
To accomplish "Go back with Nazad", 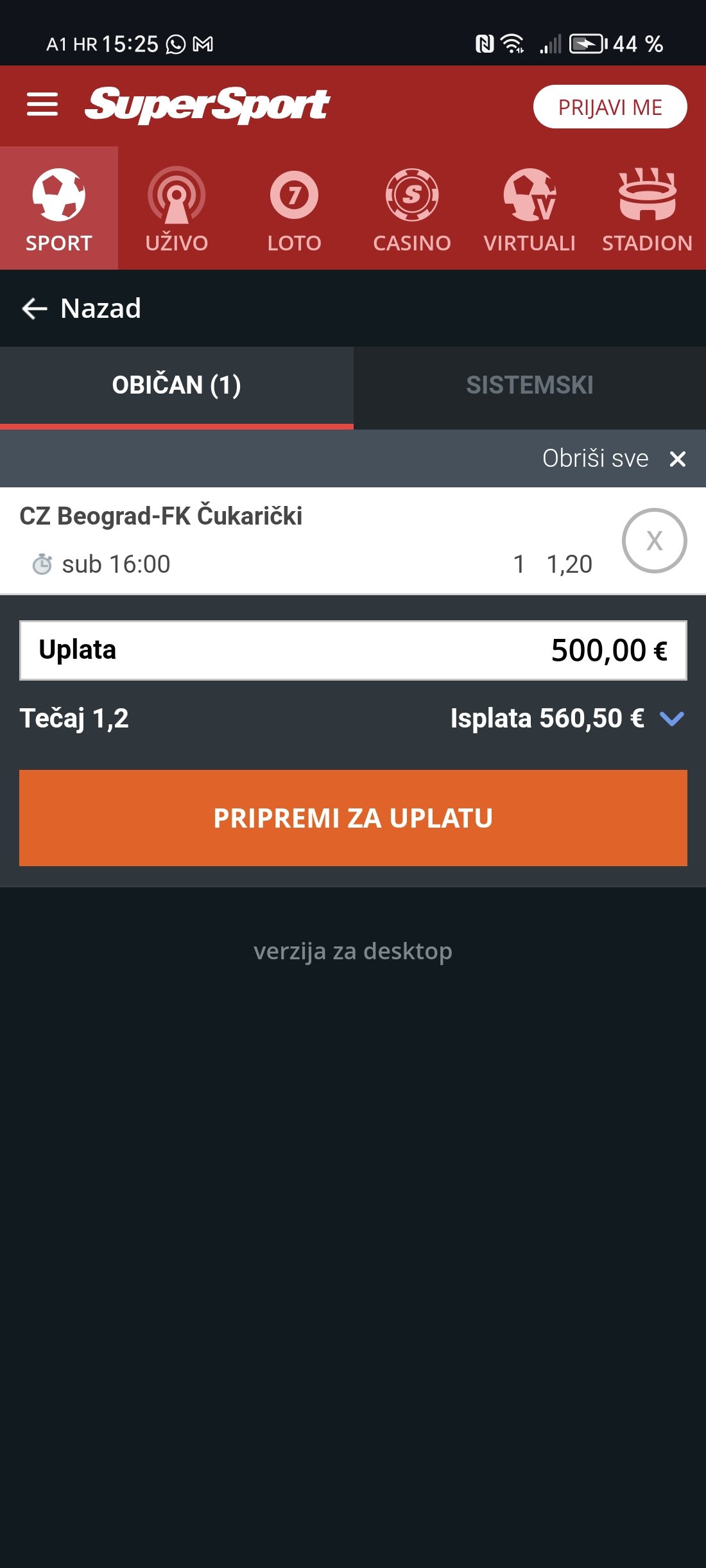I will tap(82, 308).
